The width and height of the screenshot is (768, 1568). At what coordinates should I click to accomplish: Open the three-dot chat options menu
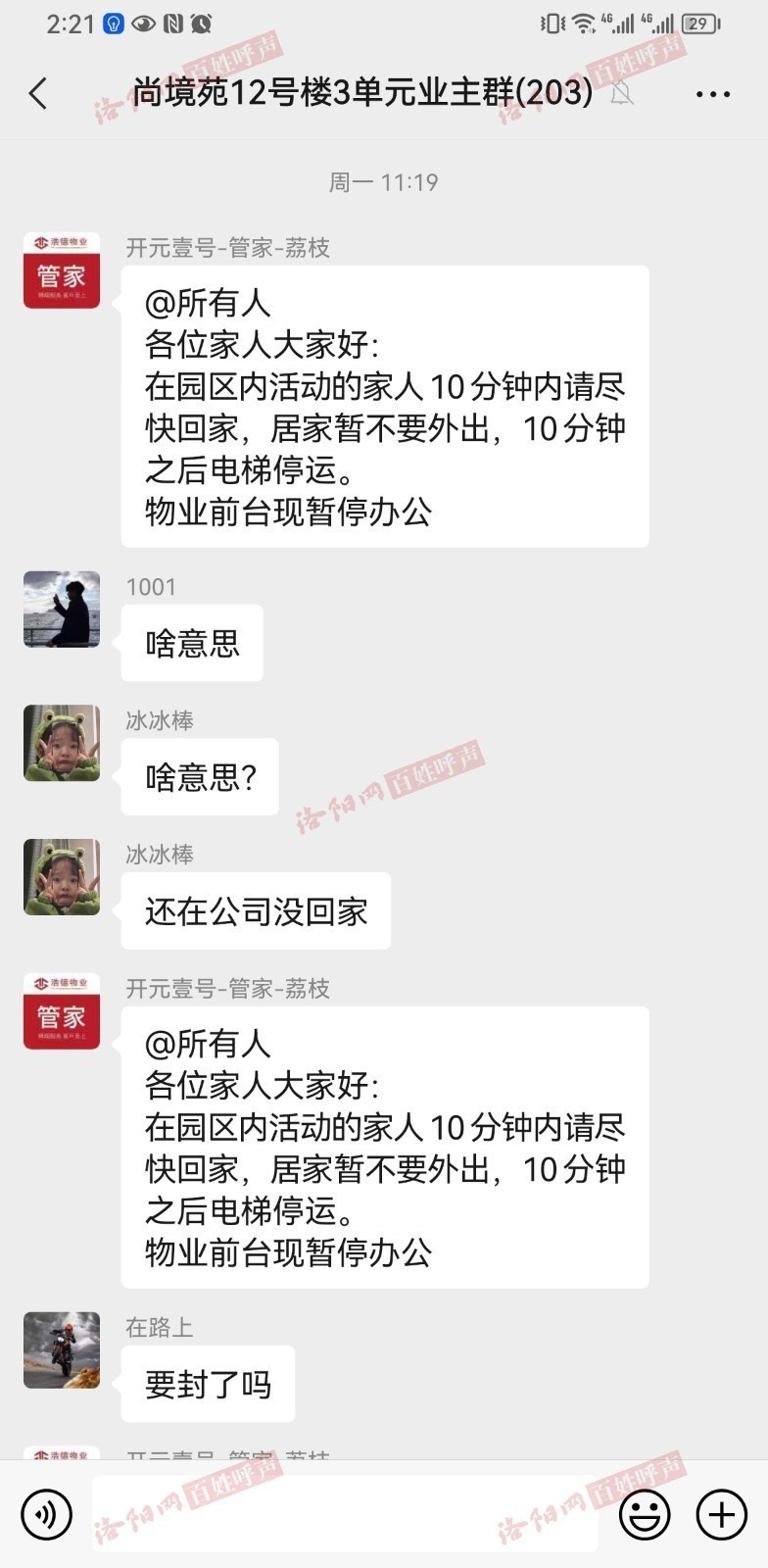[x=712, y=94]
